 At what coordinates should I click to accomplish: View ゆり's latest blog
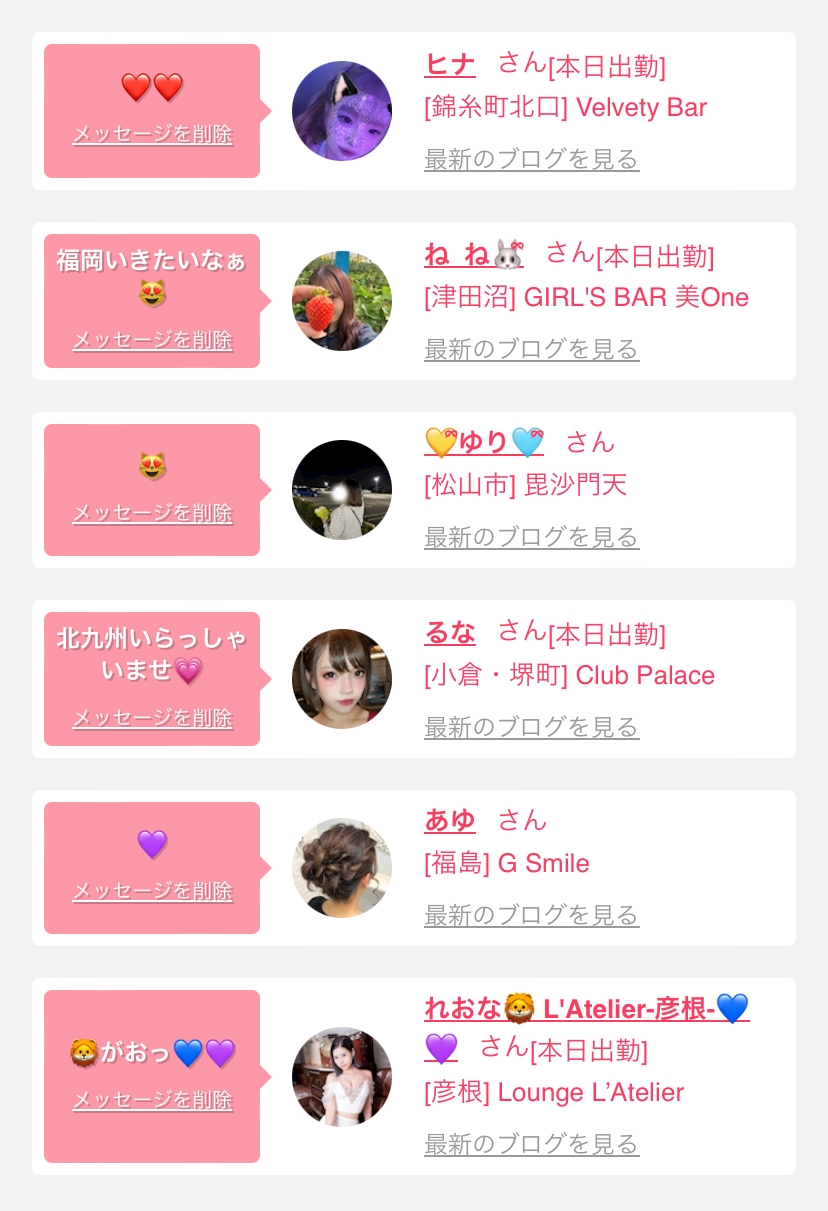coord(531,537)
